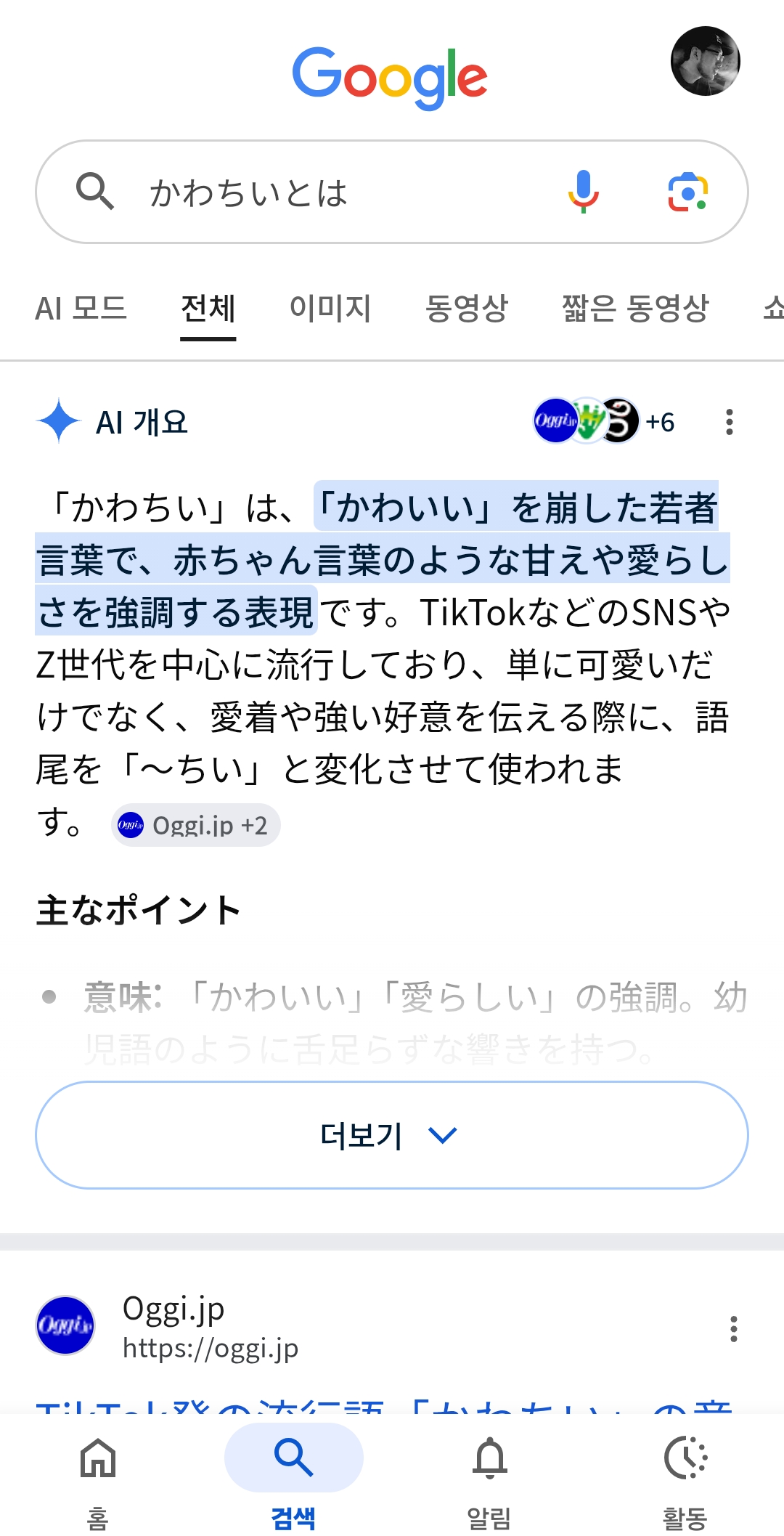The width and height of the screenshot is (784, 1536).
Task: Open Google Lens camera search
Action: coord(687,192)
